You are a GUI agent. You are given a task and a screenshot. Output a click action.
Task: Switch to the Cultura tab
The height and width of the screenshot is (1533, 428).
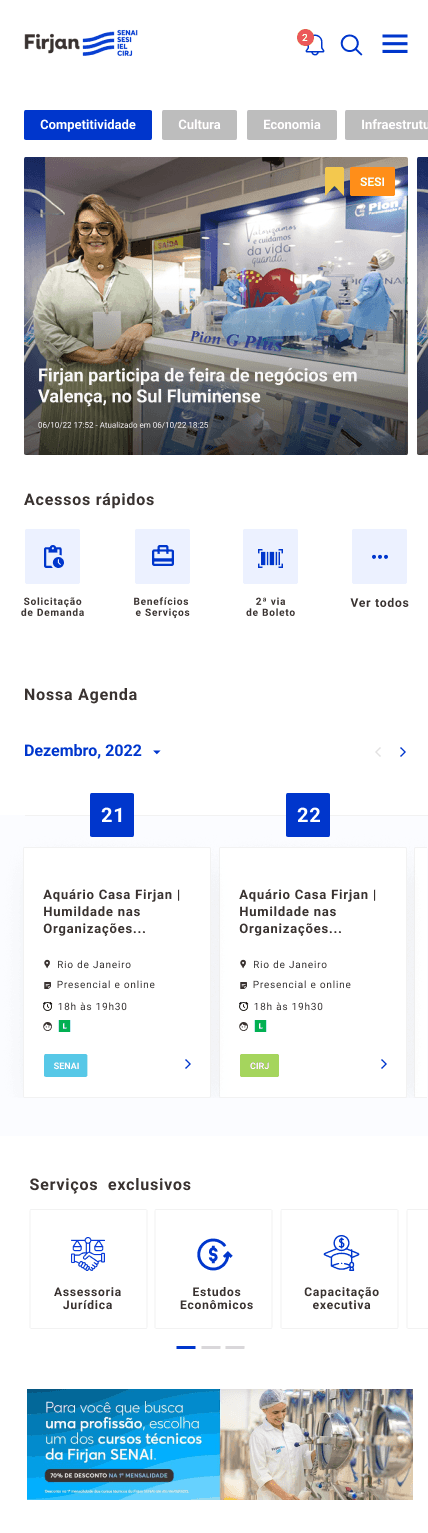199,125
